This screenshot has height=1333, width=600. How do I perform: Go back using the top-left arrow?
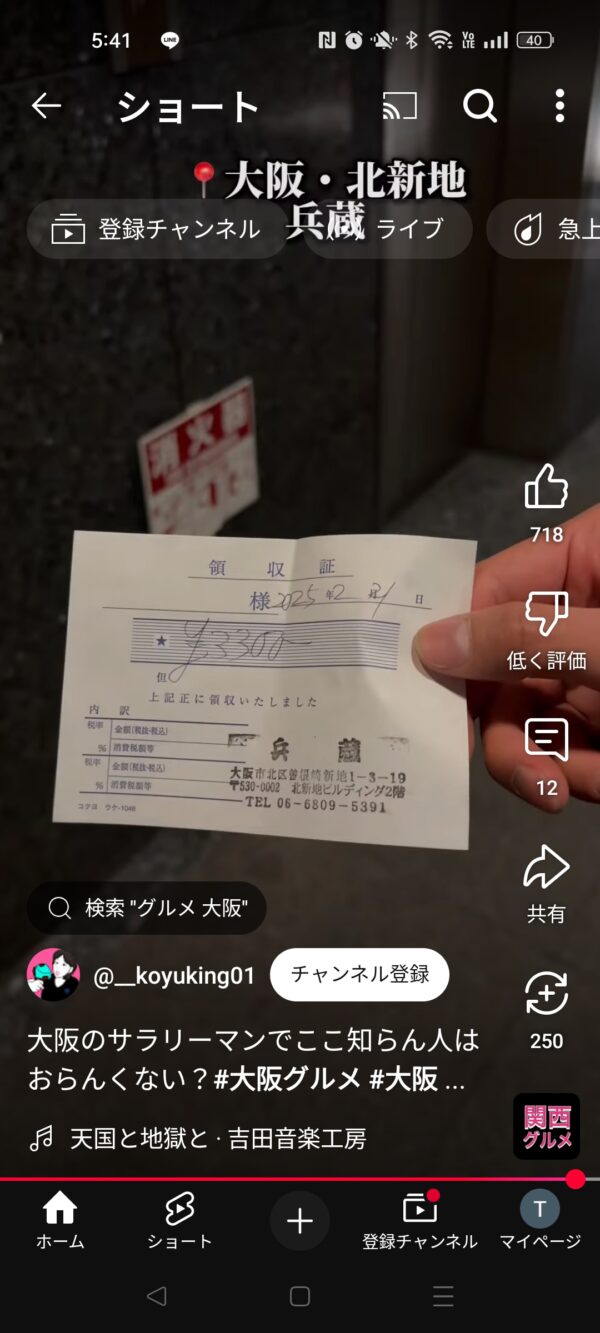coord(46,106)
